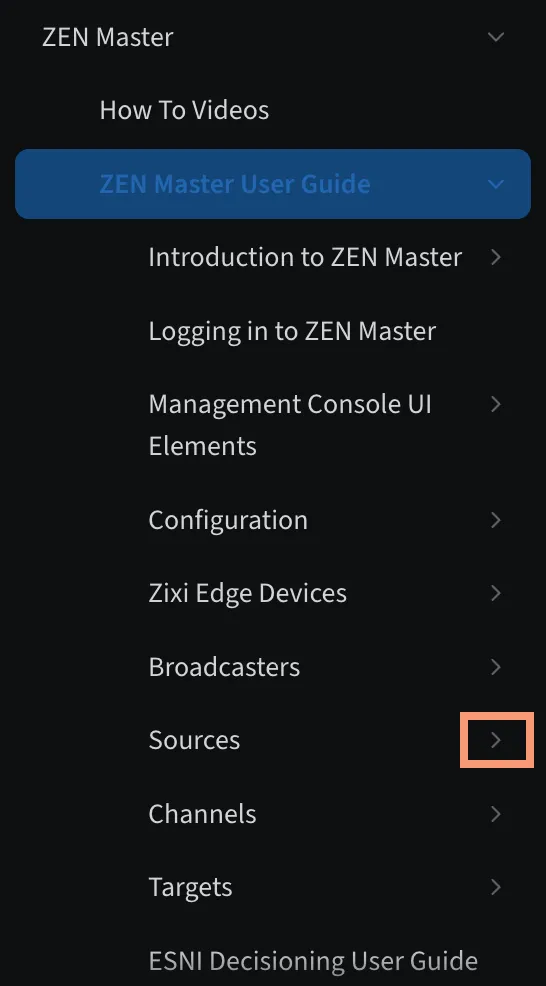Collapse the ZEN Master section chevron
This screenshot has width=546, height=986.
(496, 37)
